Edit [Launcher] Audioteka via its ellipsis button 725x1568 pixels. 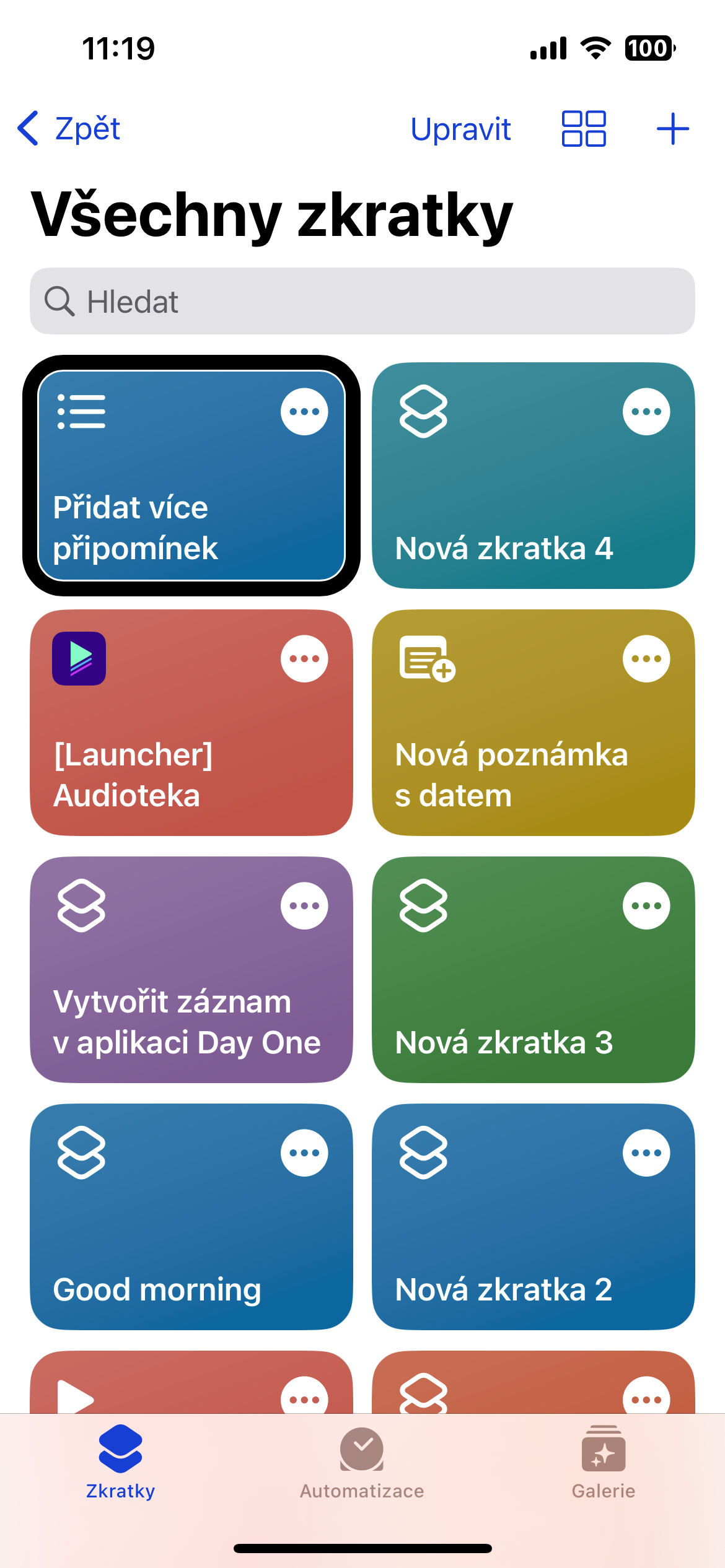[x=304, y=659]
